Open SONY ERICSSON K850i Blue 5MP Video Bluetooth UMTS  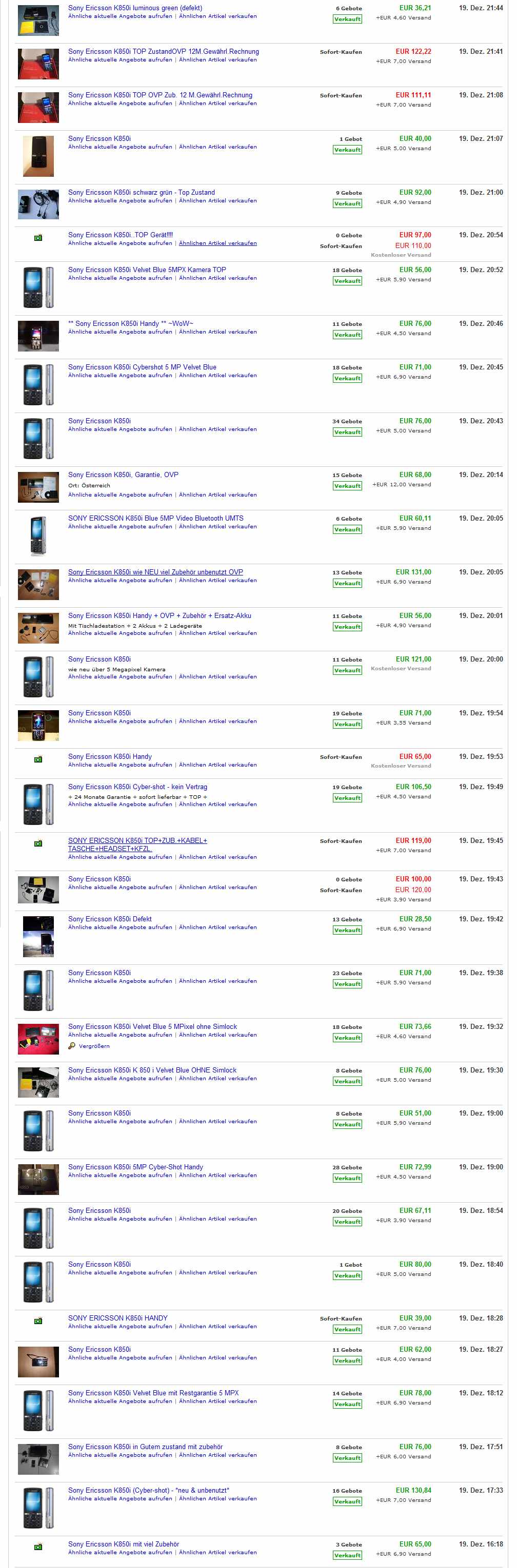(155, 519)
